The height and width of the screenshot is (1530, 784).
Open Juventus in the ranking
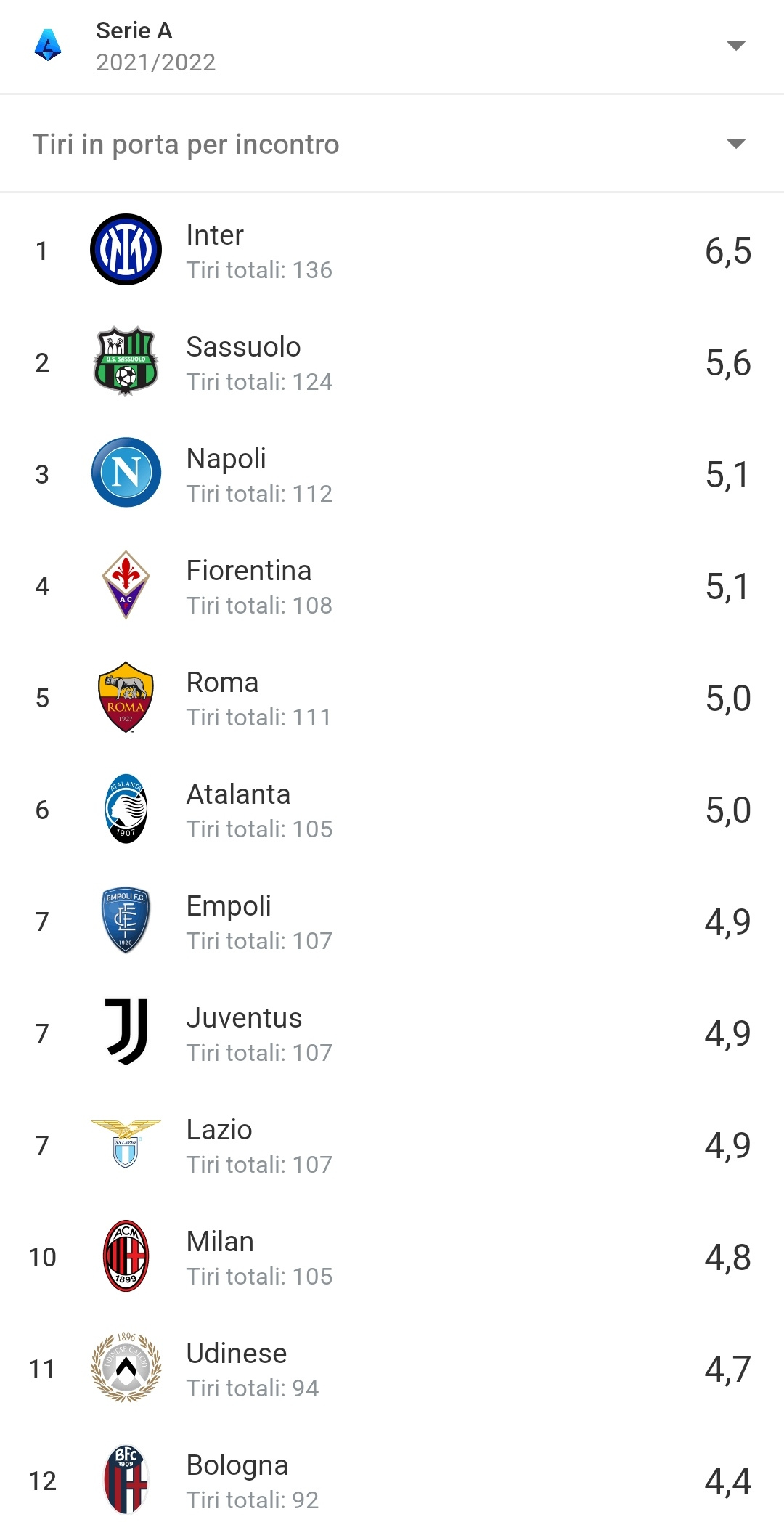tap(392, 1033)
